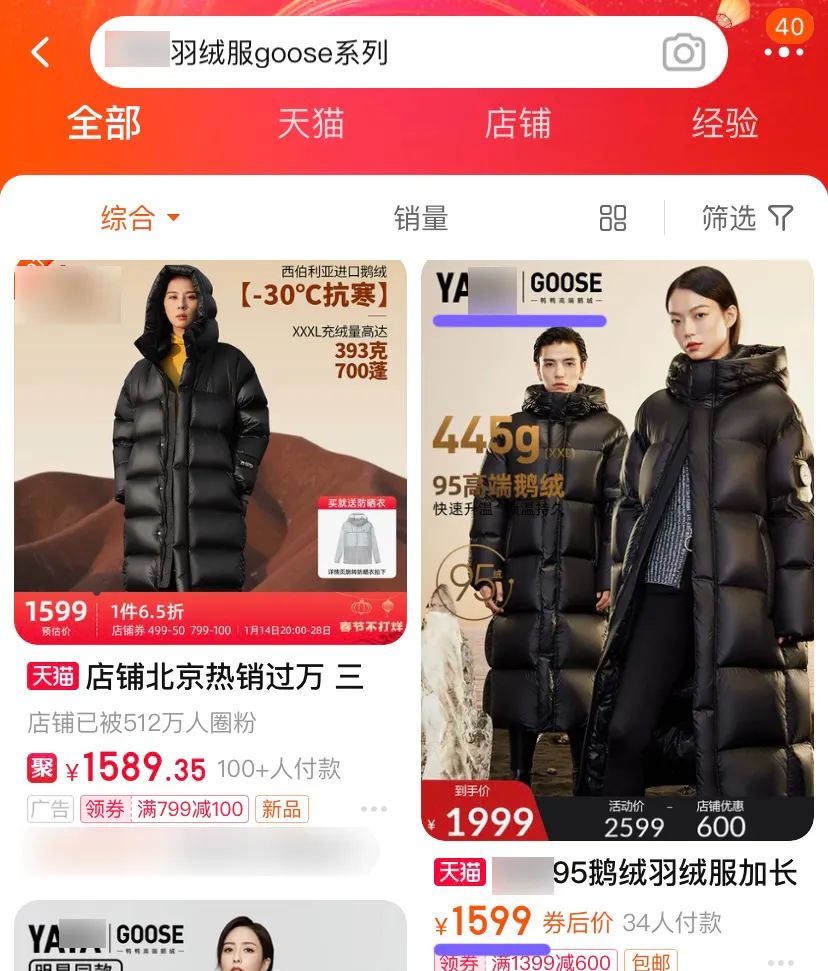Open the -30°C抗寒 down jacket product card
Screen dimensions: 828x971
pyautogui.click(x=210, y=450)
